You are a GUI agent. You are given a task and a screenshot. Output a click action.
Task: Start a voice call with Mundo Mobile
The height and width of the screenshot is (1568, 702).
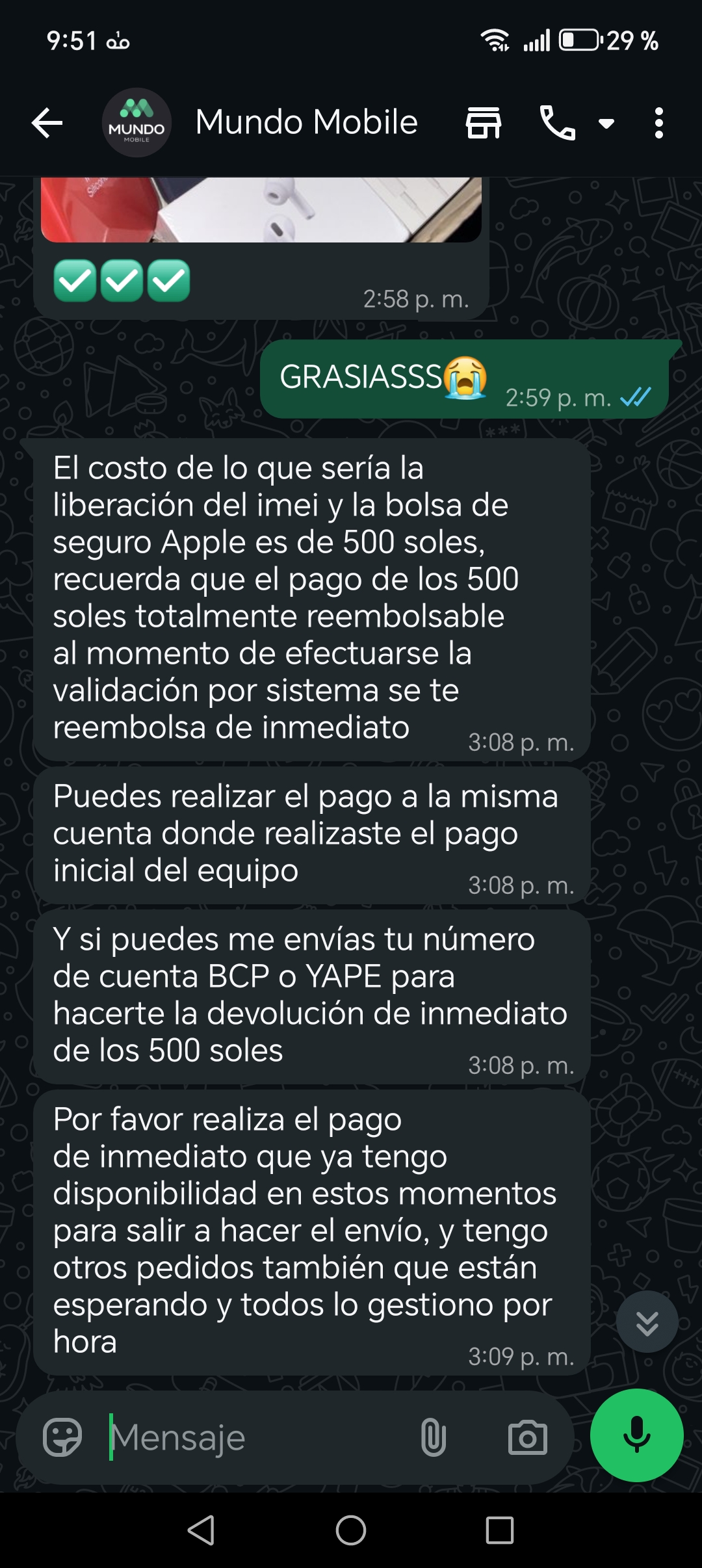[558, 123]
